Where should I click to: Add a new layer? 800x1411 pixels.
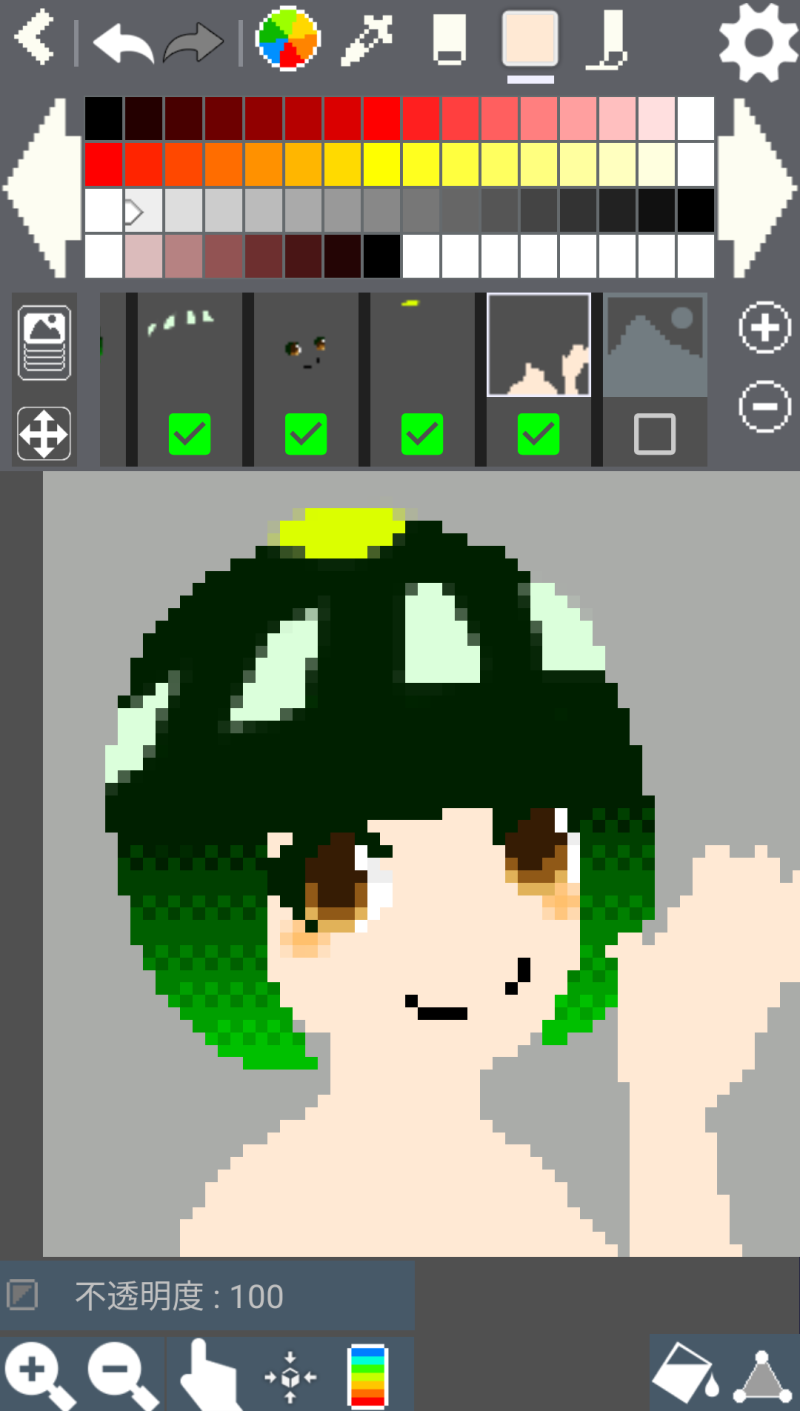click(x=765, y=328)
